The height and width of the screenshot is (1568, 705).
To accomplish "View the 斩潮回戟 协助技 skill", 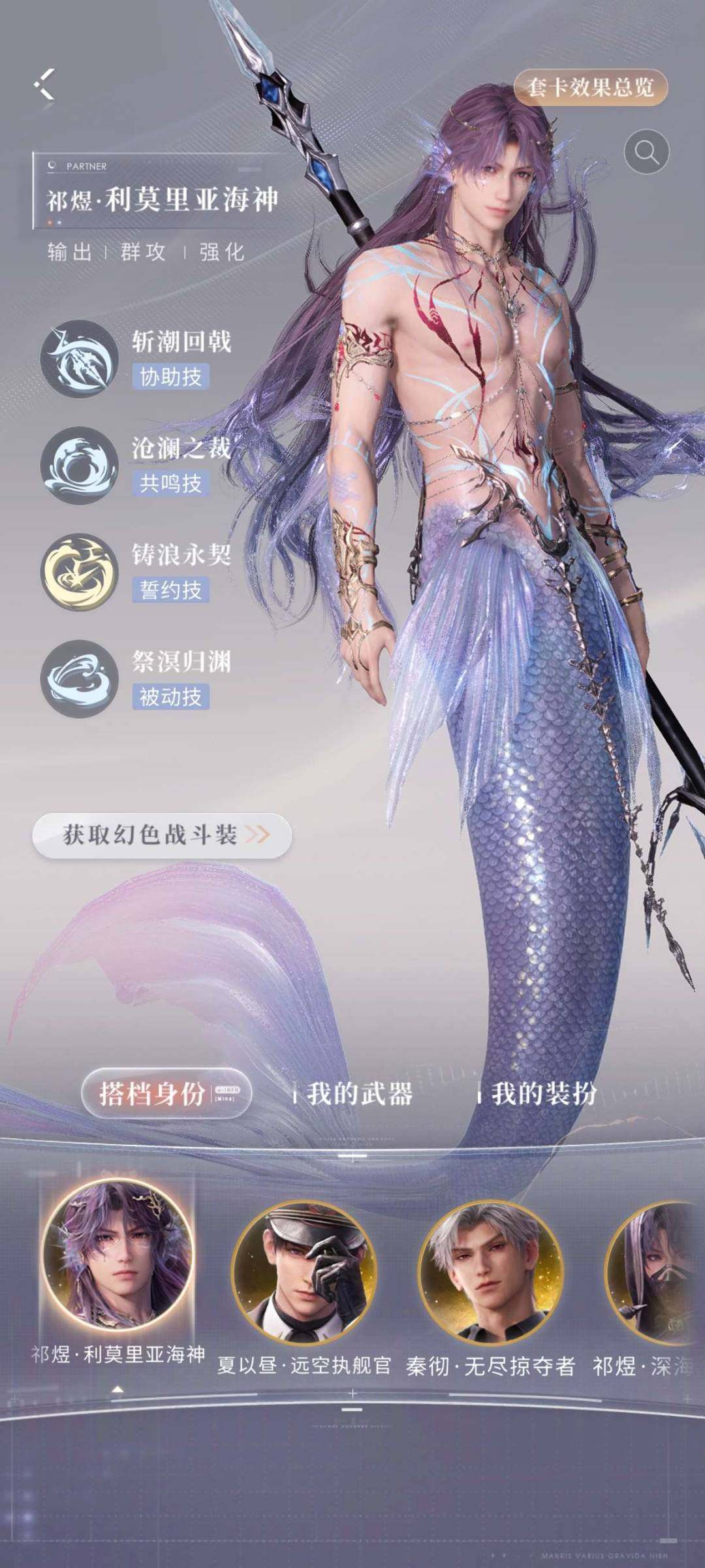I will pos(80,359).
